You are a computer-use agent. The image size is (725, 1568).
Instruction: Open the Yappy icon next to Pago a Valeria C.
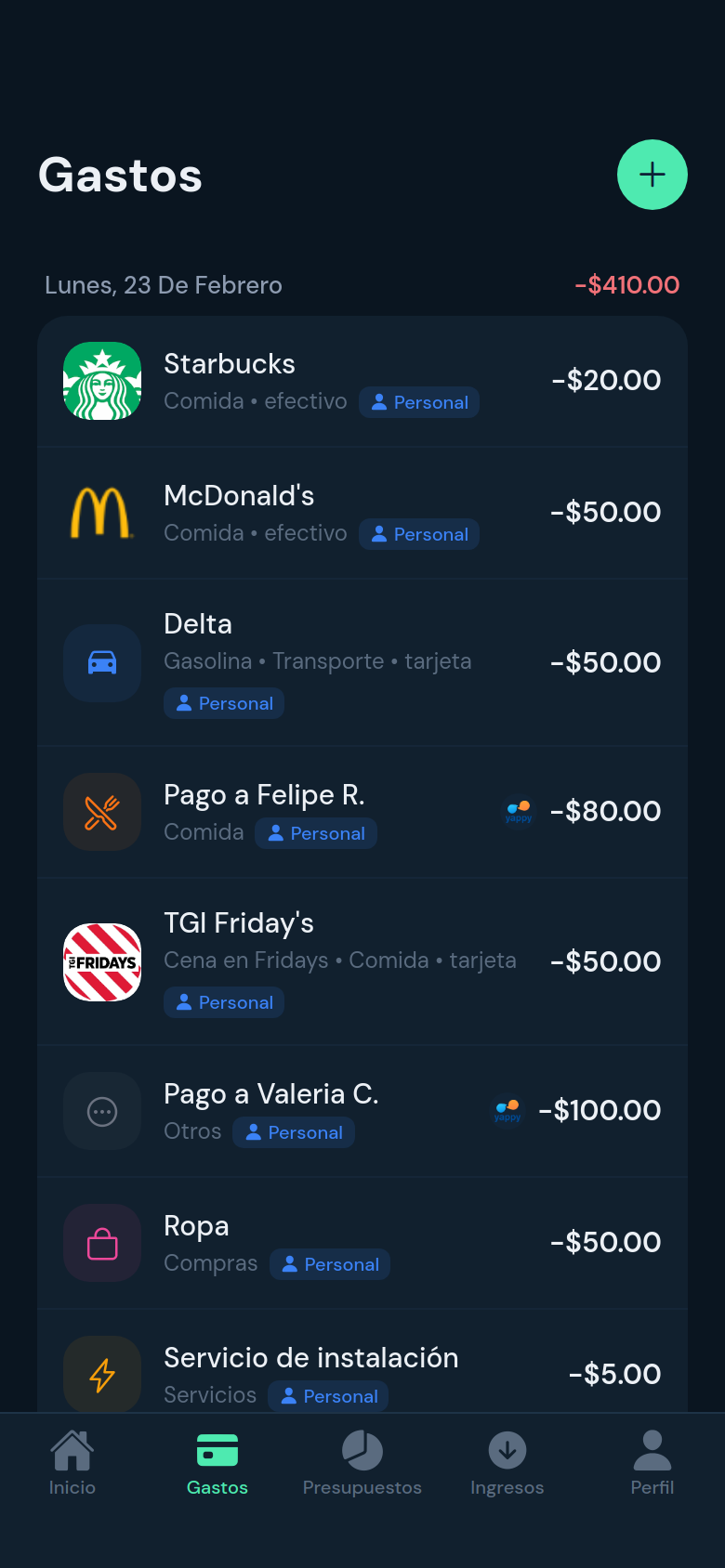(507, 1110)
